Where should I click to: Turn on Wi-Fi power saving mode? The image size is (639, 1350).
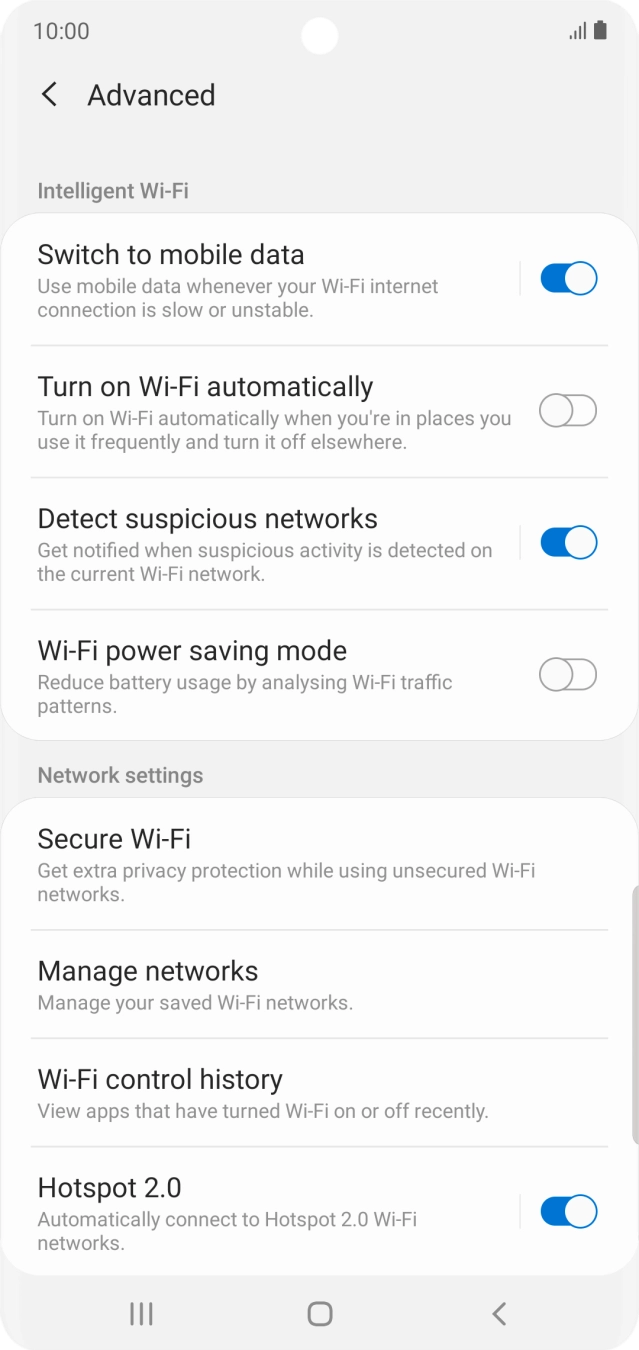pyautogui.click(x=568, y=675)
